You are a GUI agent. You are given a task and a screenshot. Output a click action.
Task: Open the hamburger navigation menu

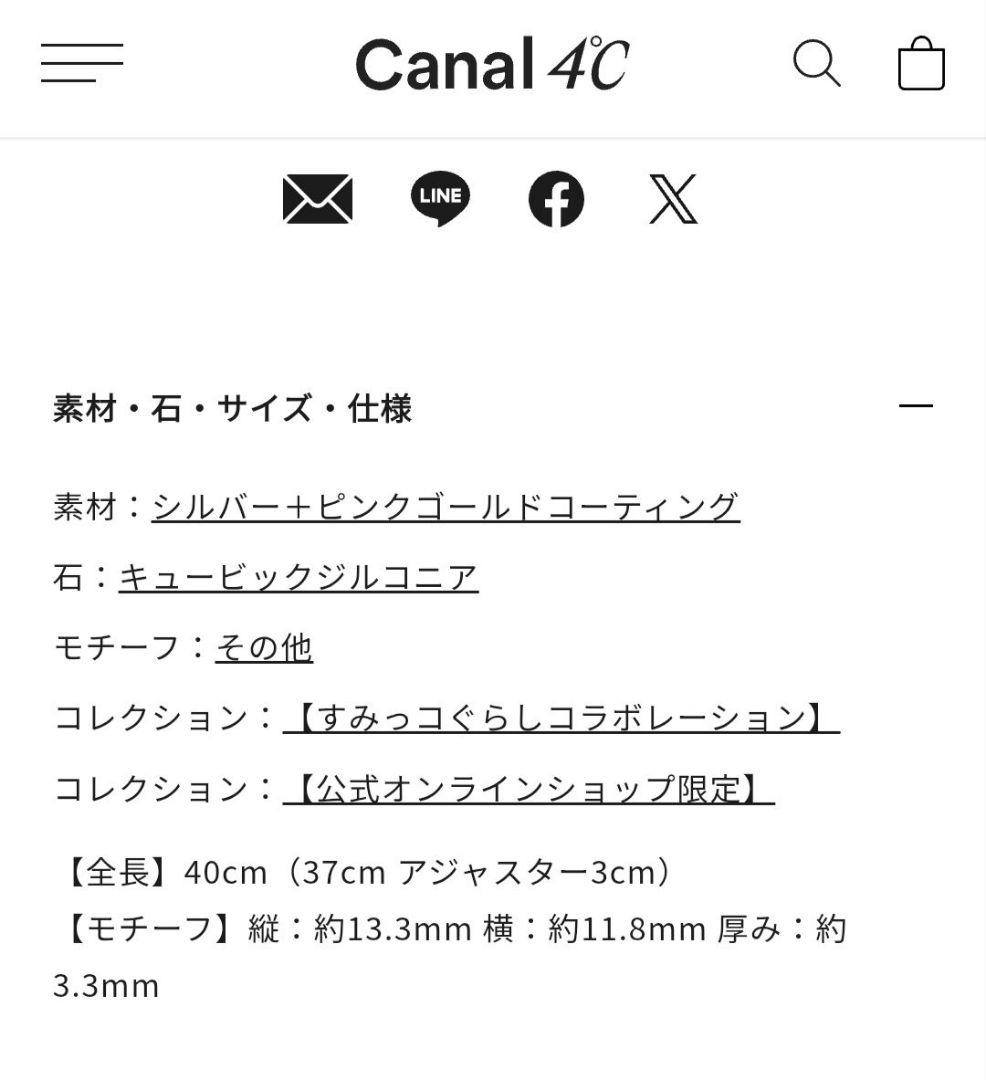[x=81, y=62]
